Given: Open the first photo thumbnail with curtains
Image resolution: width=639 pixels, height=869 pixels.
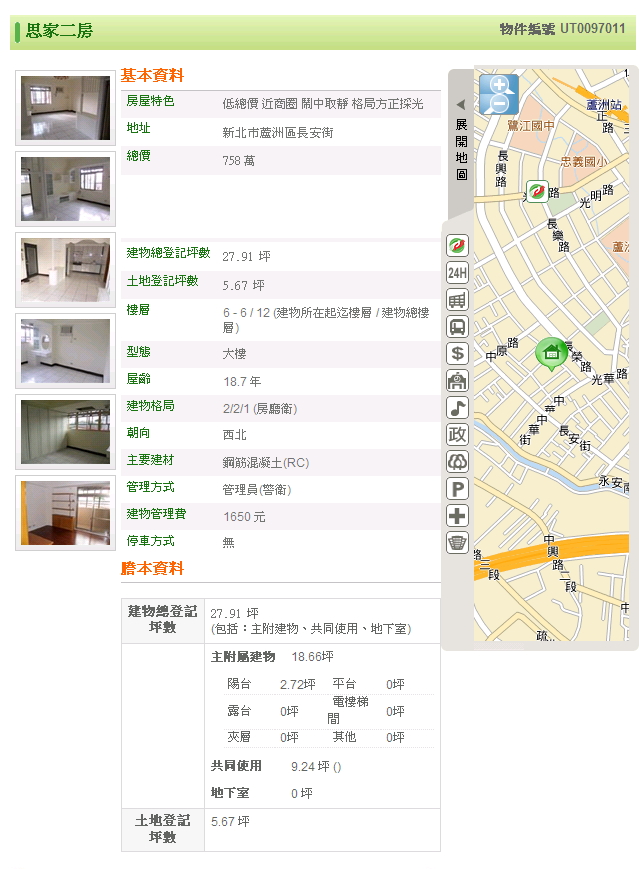Looking at the screenshot, I should [66, 108].
